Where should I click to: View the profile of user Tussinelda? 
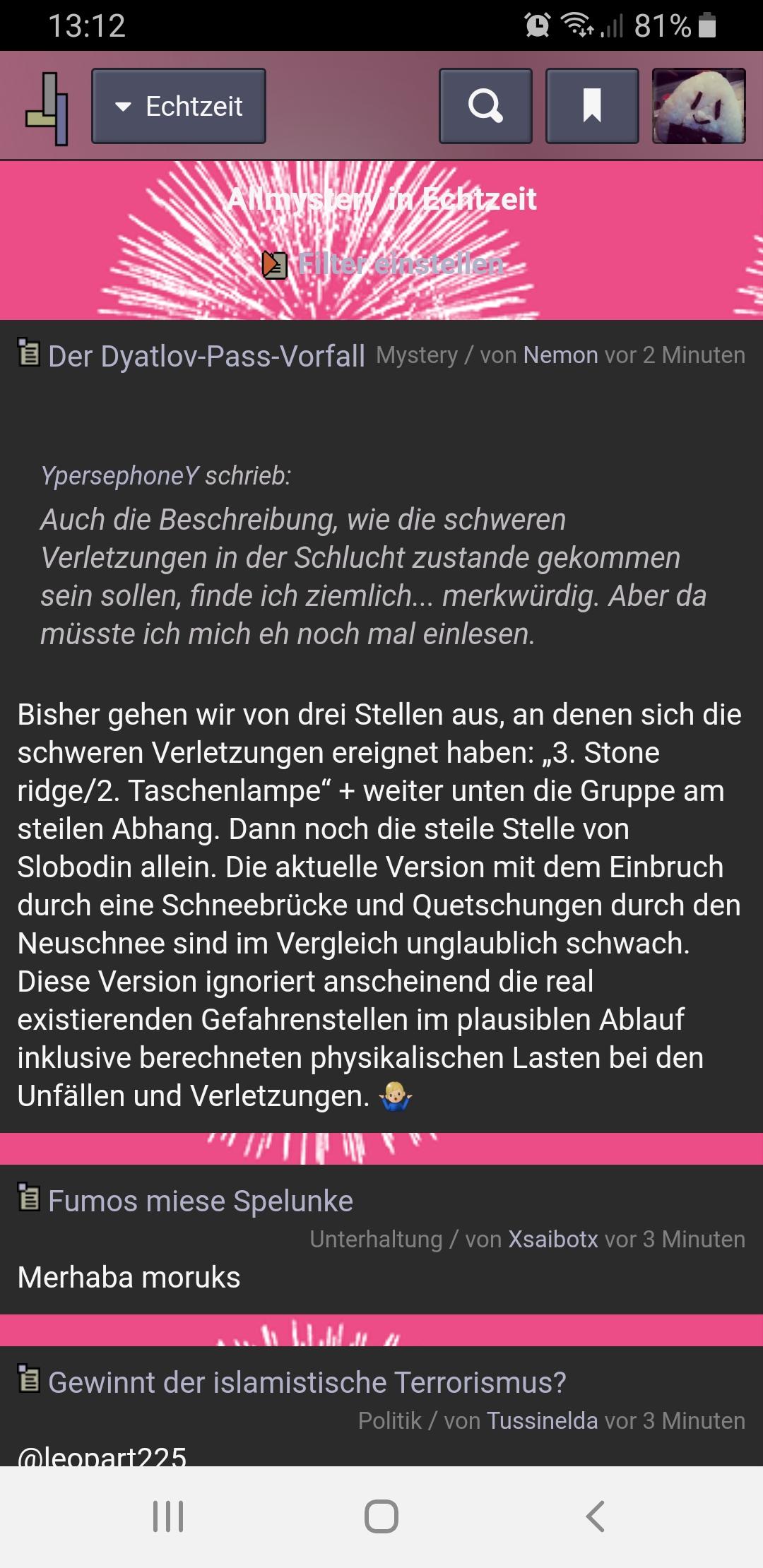coord(543,1420)
